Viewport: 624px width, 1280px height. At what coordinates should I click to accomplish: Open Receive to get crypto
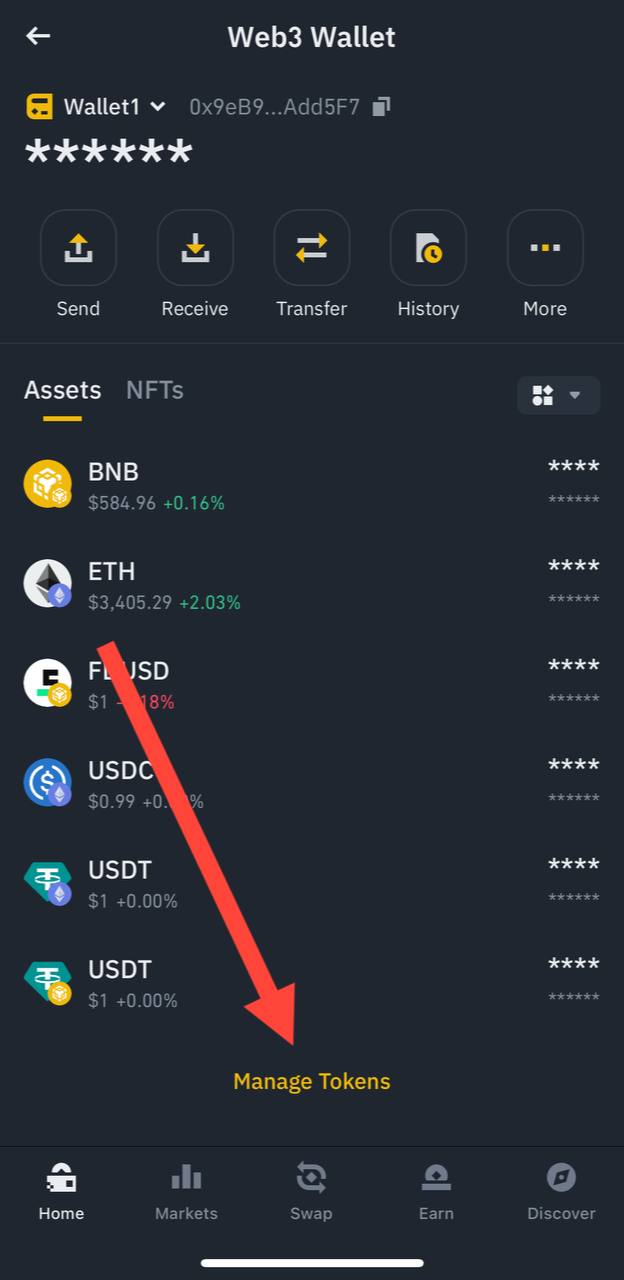(x=195, y=248)
